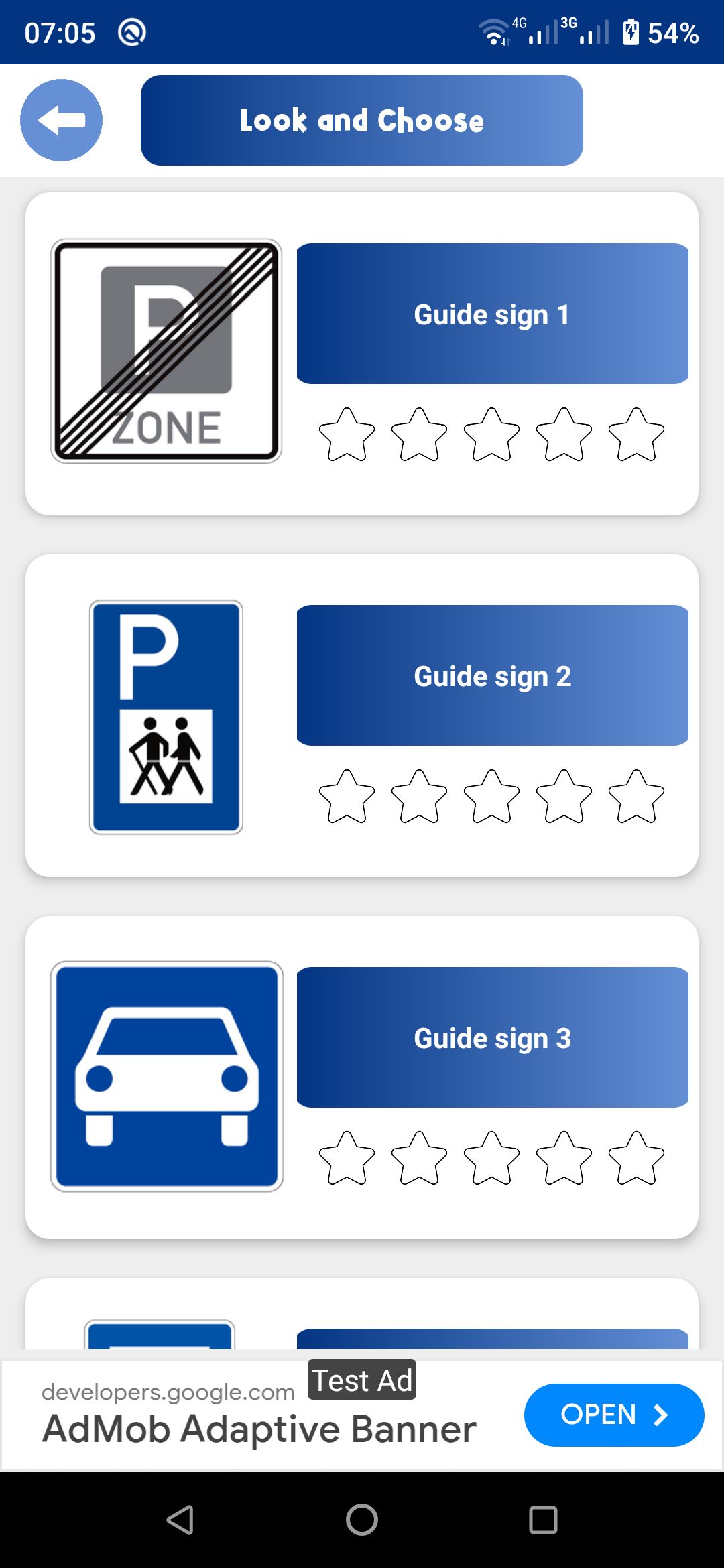Select the hikers' parking sign picture
This screenshot has width=724, height=1568.
(x=166, y=717)
